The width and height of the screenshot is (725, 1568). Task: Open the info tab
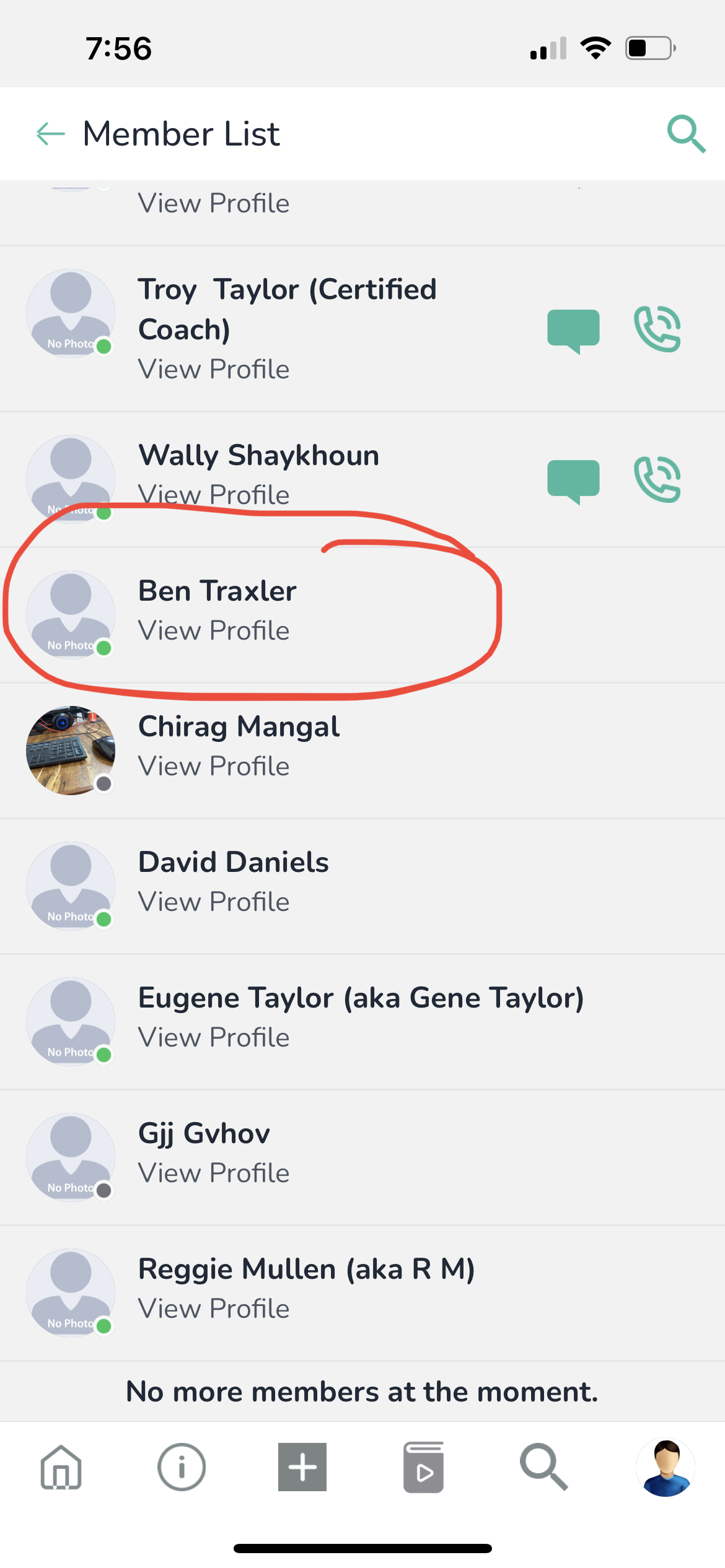182,1468
